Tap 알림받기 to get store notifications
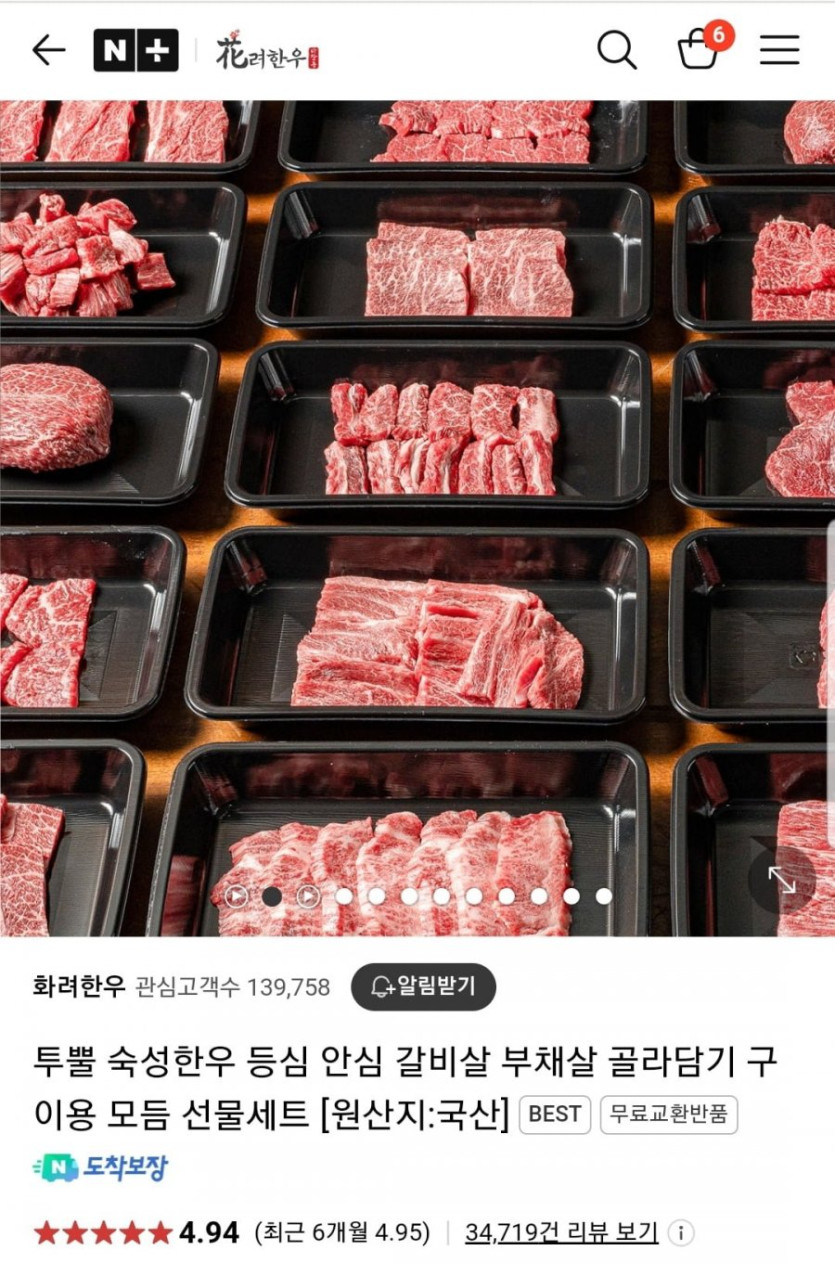The width and height of the screenshot is (835, 1263). (423, 987)
